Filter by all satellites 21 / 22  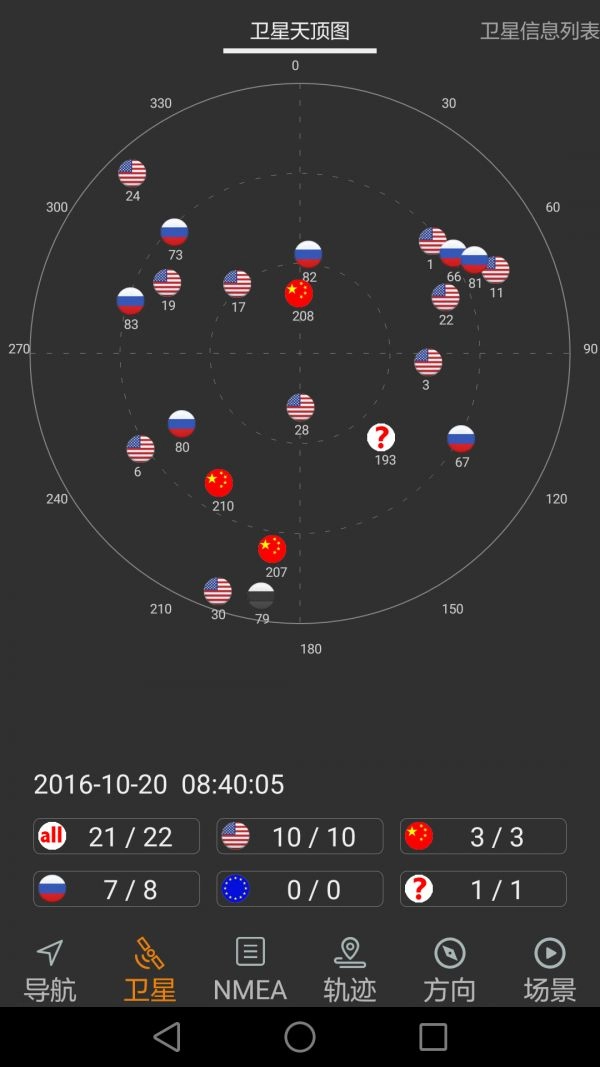(116, 836)
